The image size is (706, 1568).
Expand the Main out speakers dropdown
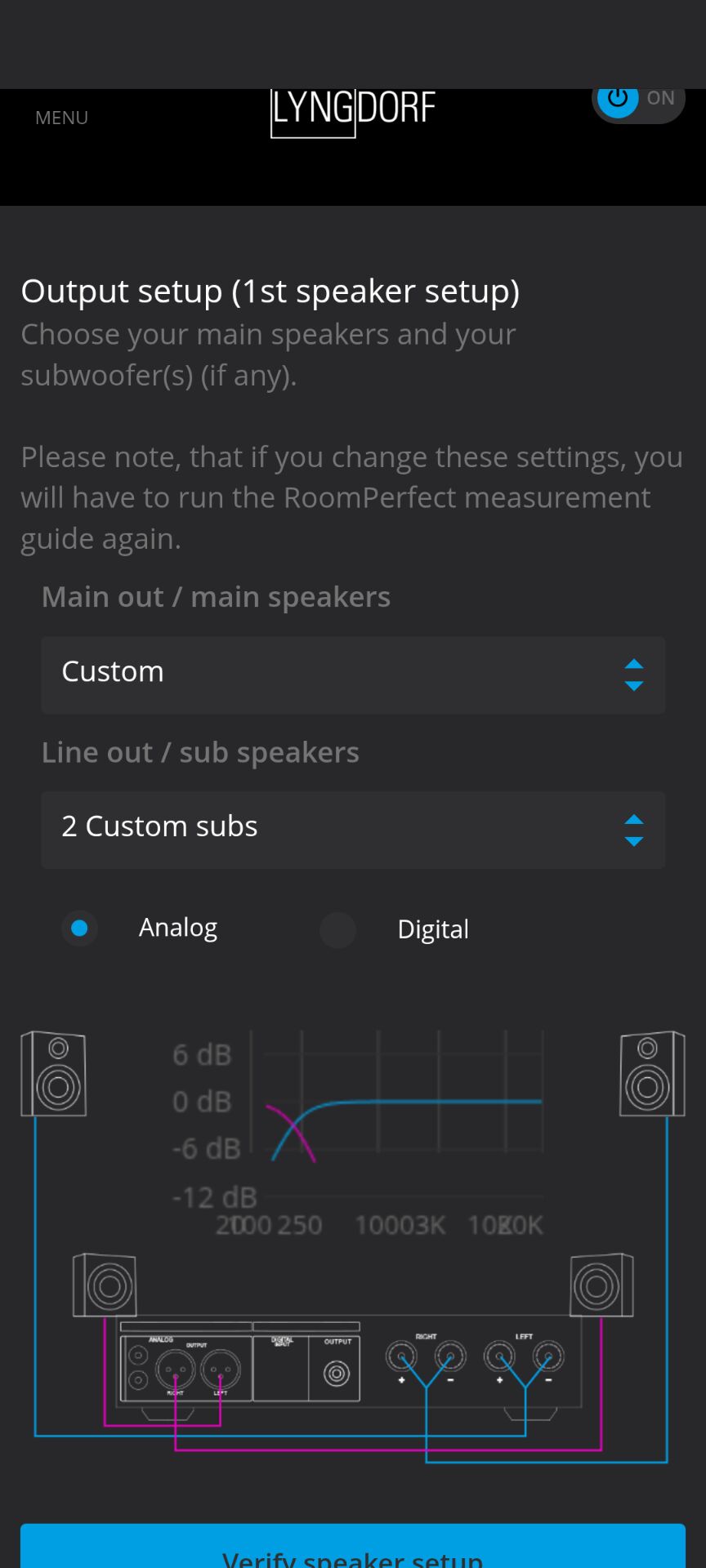click(353, 675)
